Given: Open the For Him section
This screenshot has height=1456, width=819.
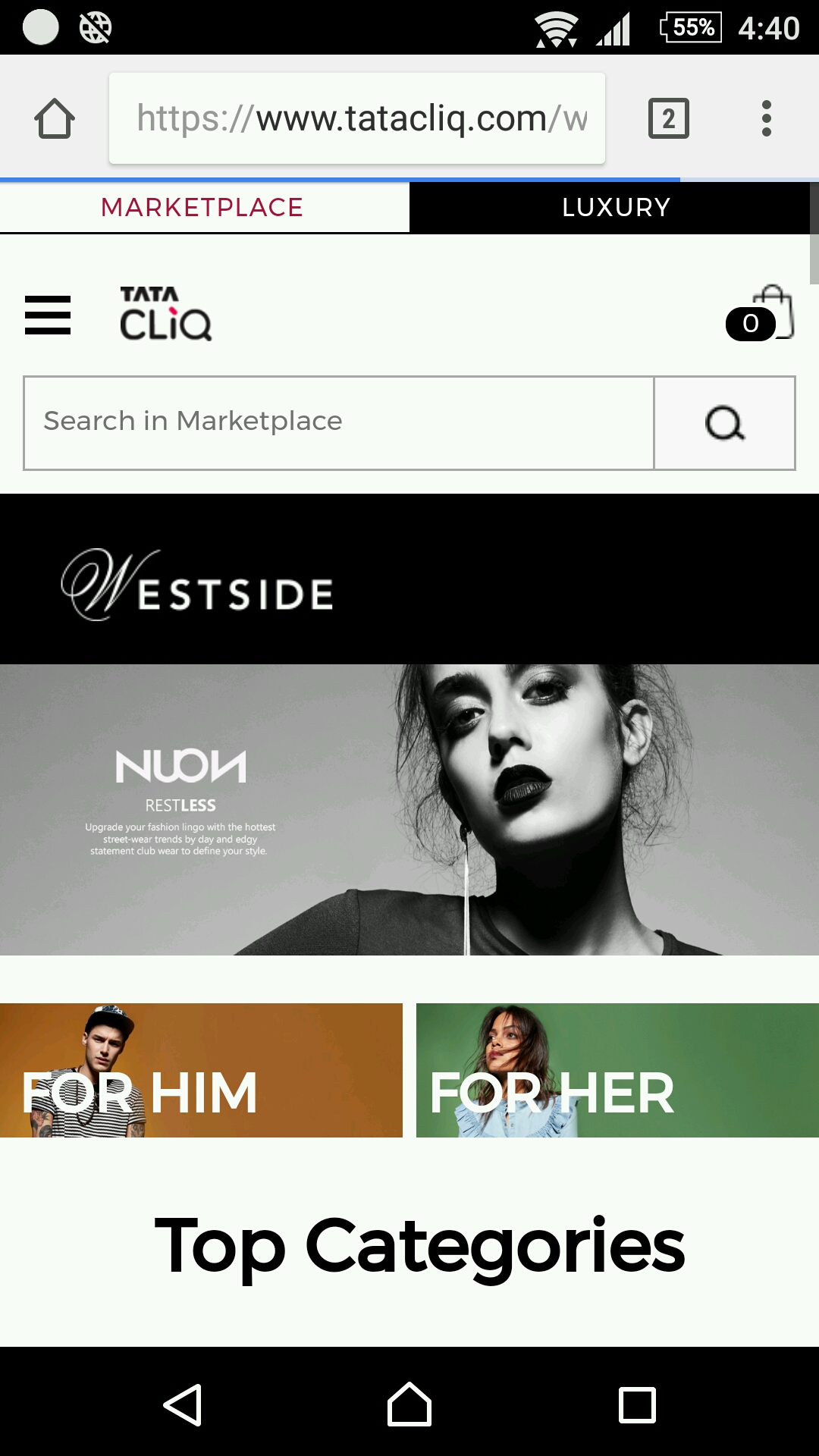Looking at the screenshot, I should click(x=201, y=1070).
